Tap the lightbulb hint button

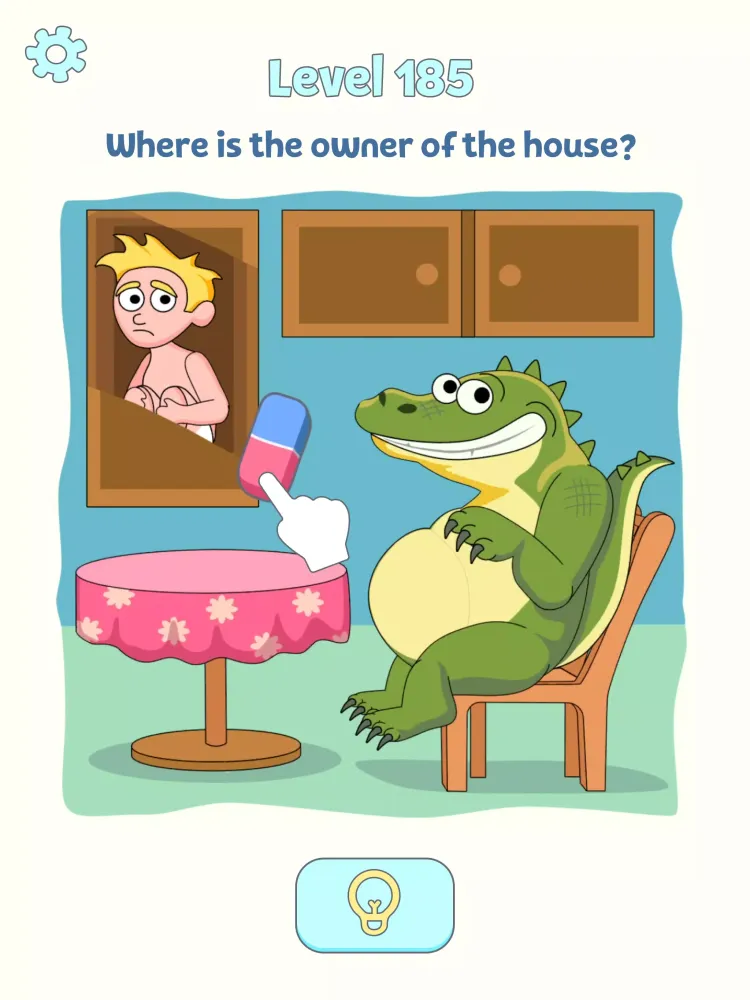click(x=374, y=904)
